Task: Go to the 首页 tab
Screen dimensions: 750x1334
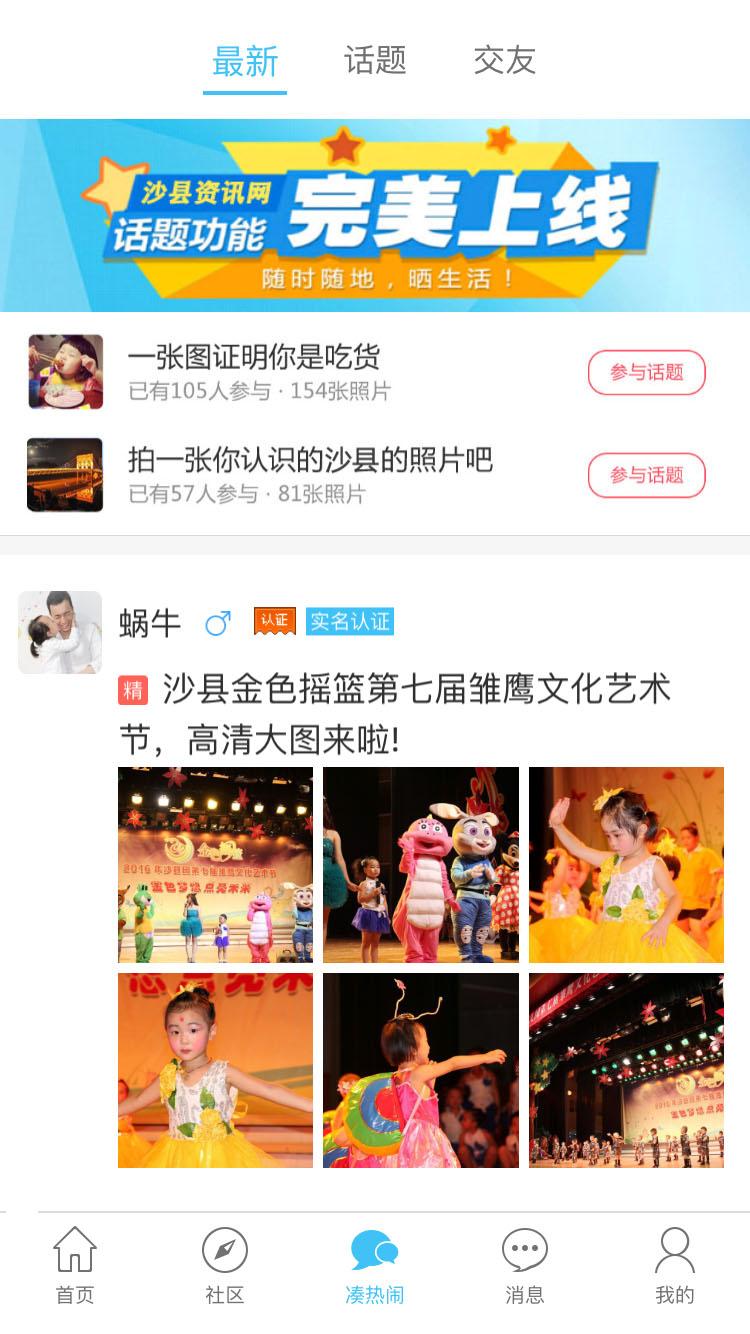Action: click(75, 1265)
